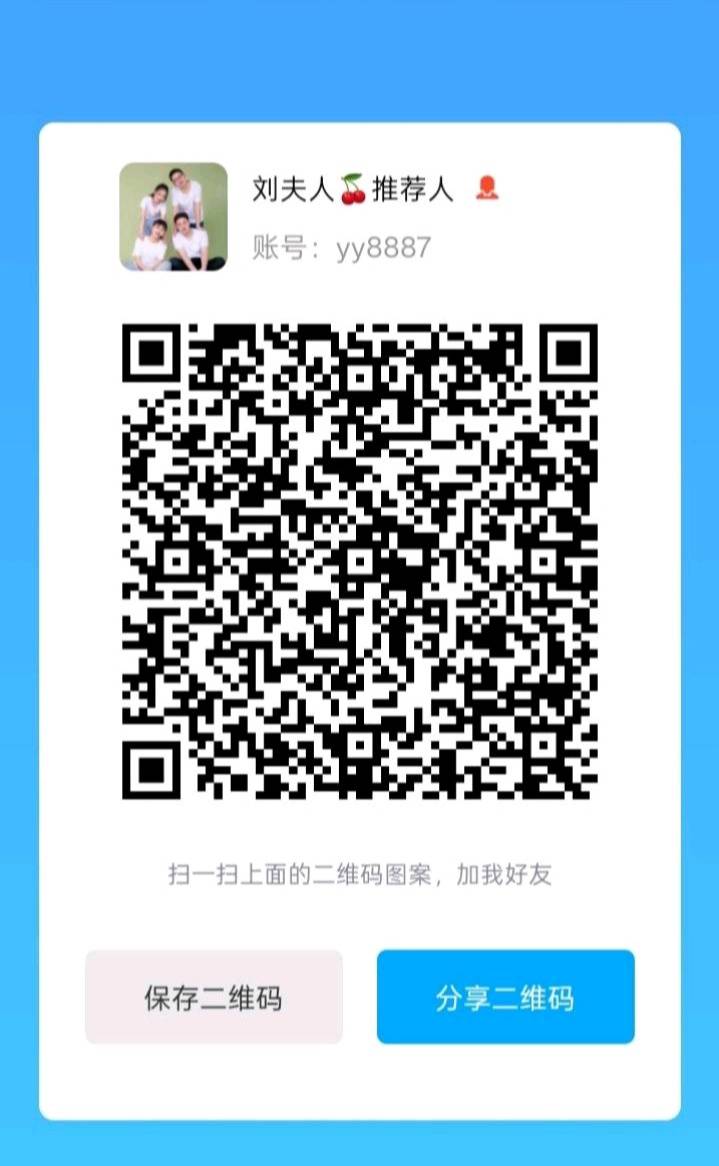Tap the 保存二维码 button
This screenshot has width=719, height=1166.
tap(213, 997)
